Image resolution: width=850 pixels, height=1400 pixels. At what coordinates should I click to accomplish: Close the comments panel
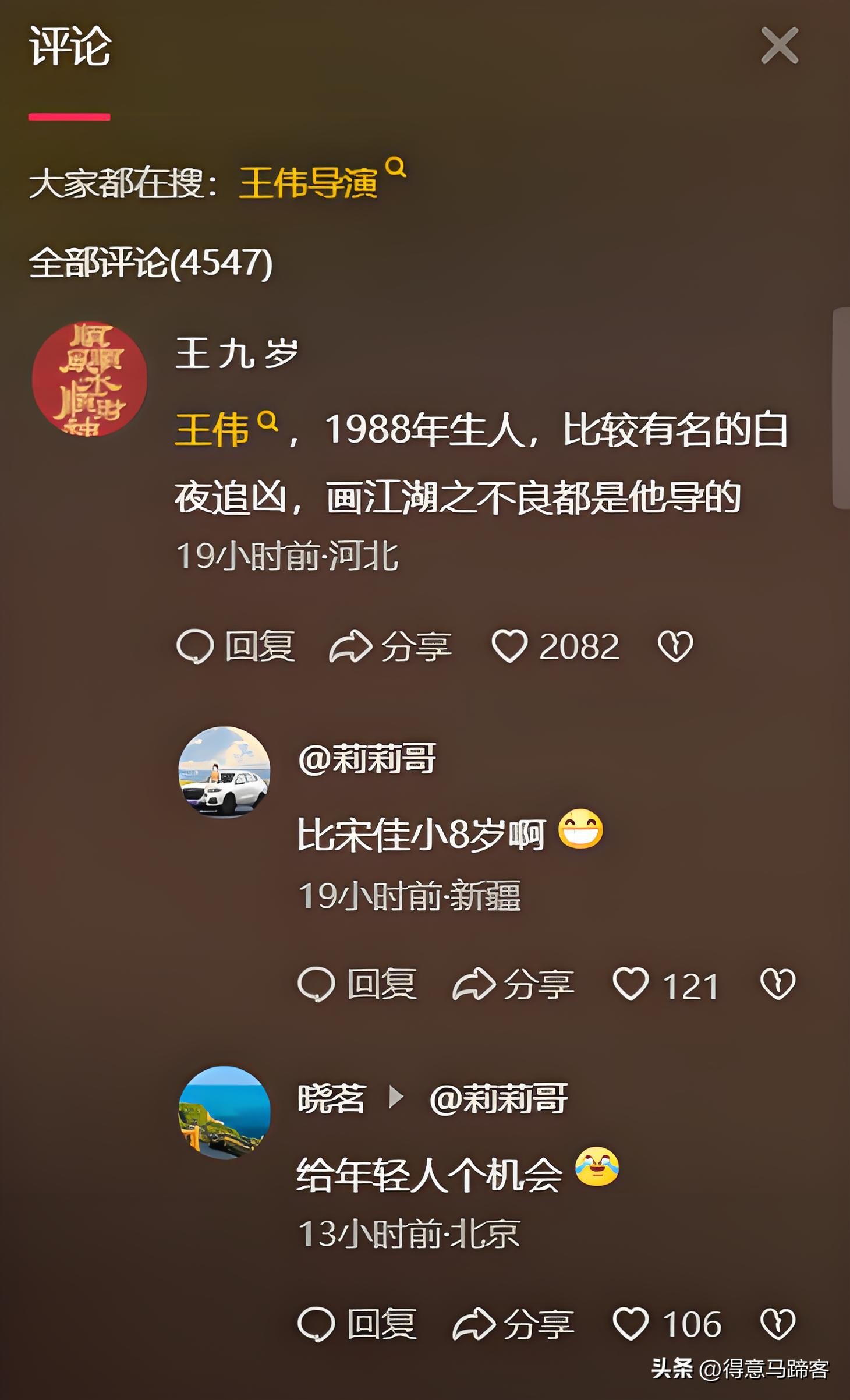[779, 45]
